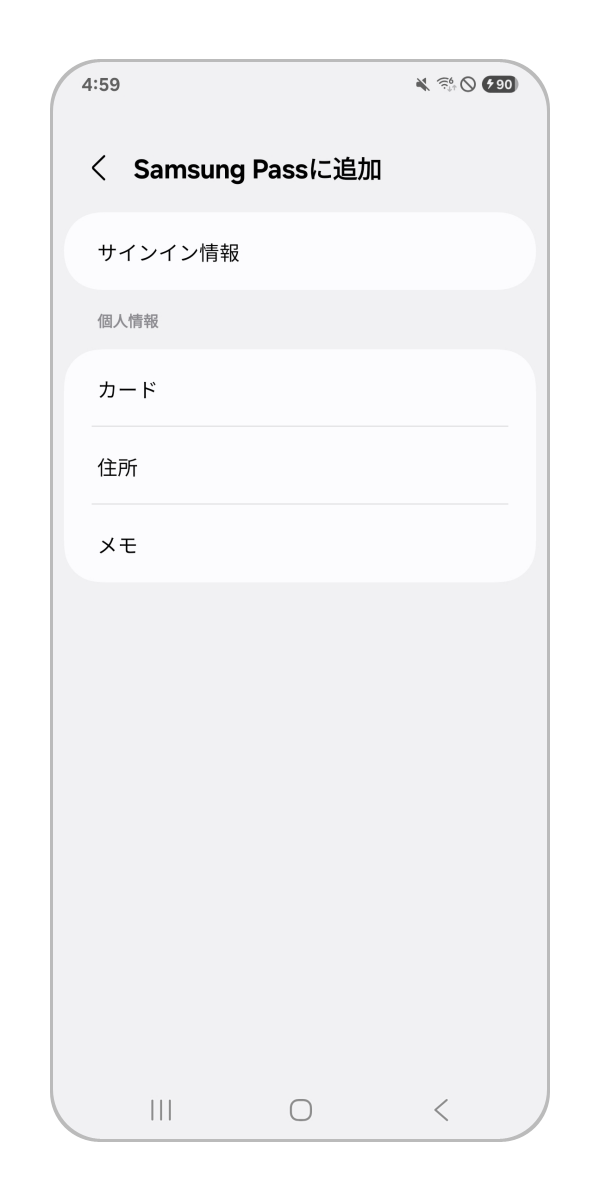600x1200 pixels.
Task: Go back from the Samsung Passに追加 screen
Action: tap(98, 168)
